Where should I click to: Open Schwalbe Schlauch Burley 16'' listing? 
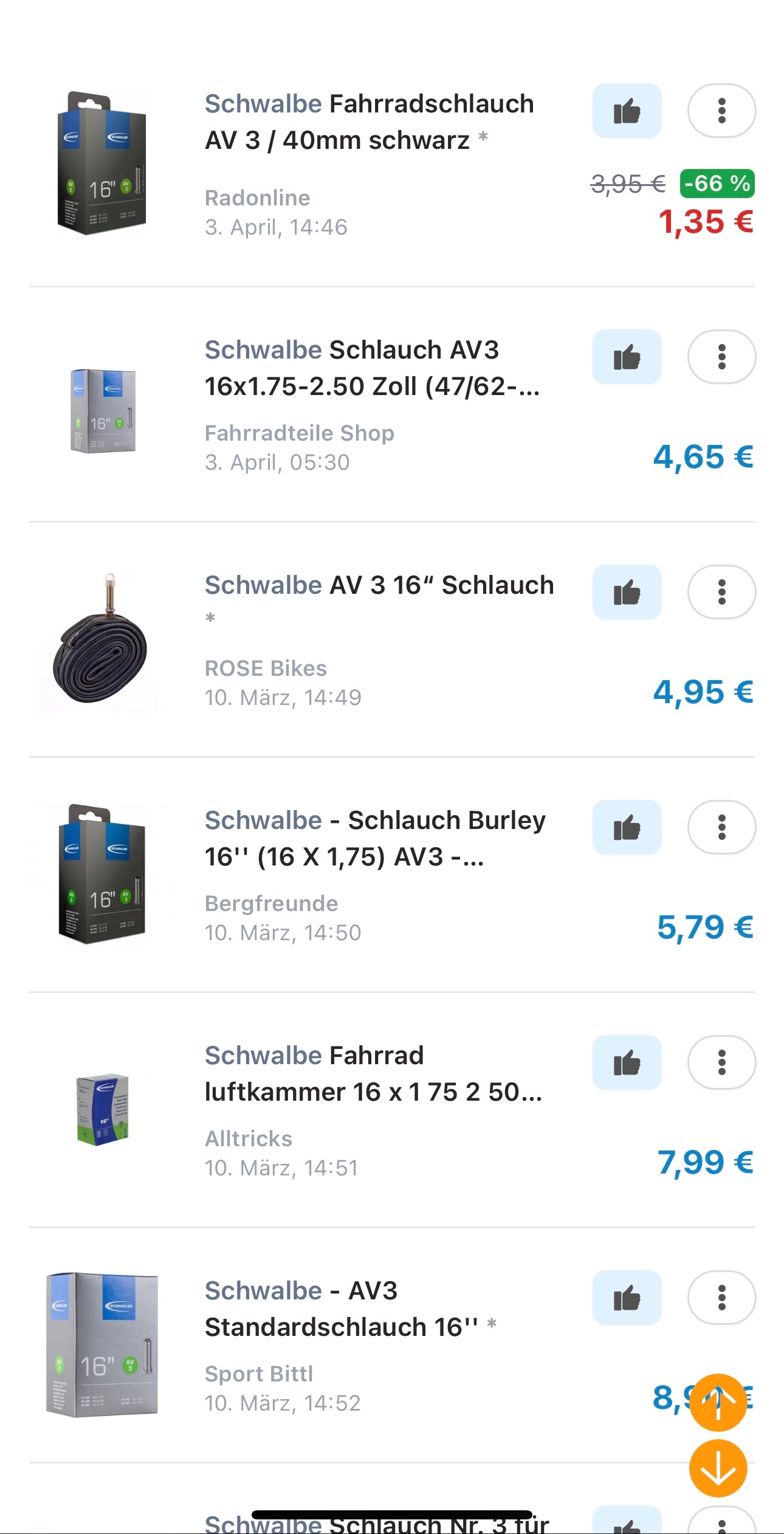coord(374,839)
